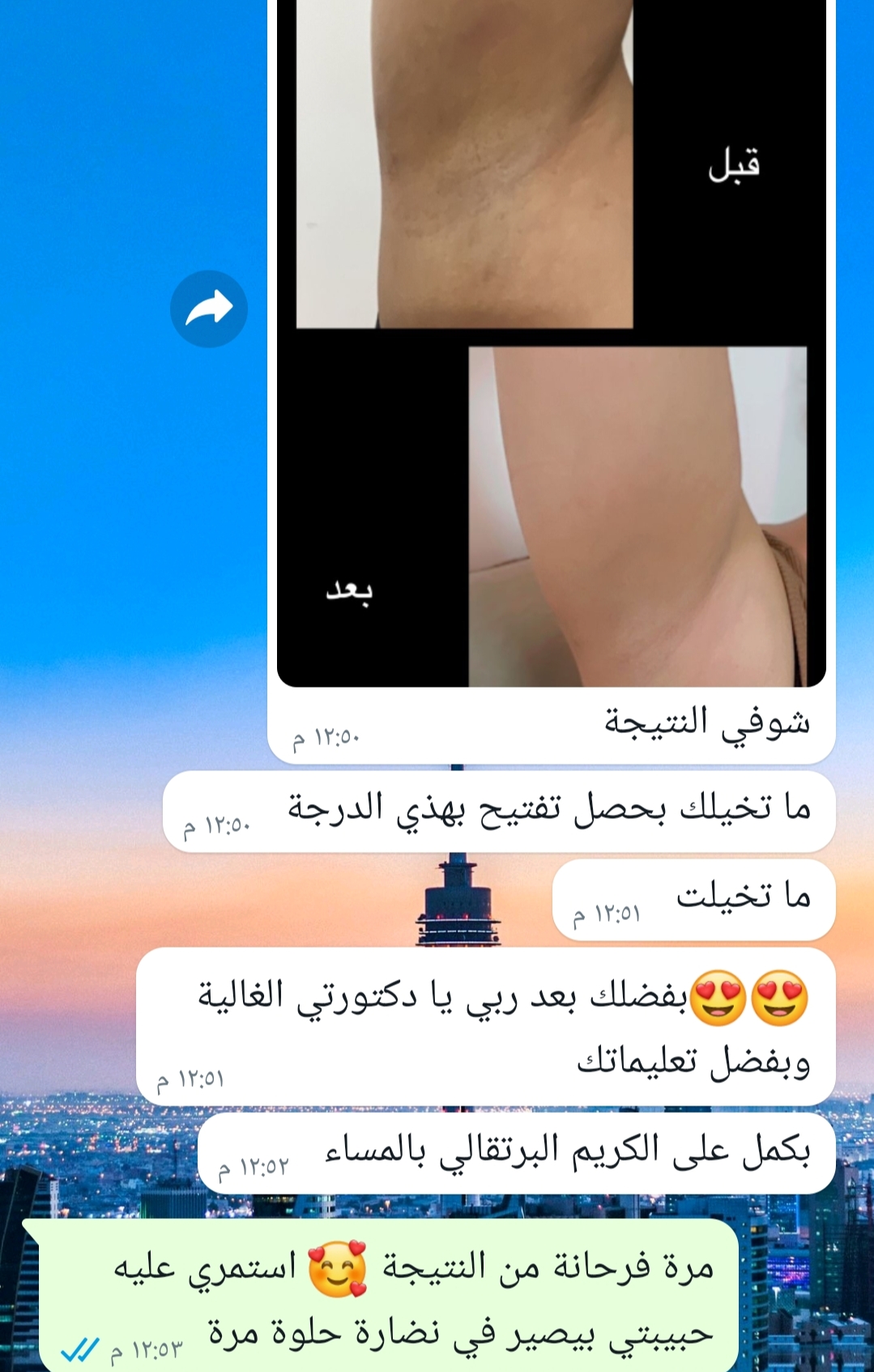Forward the before-and-after image message
Viewport: 874px width, 1372px height.
(209, 309)
